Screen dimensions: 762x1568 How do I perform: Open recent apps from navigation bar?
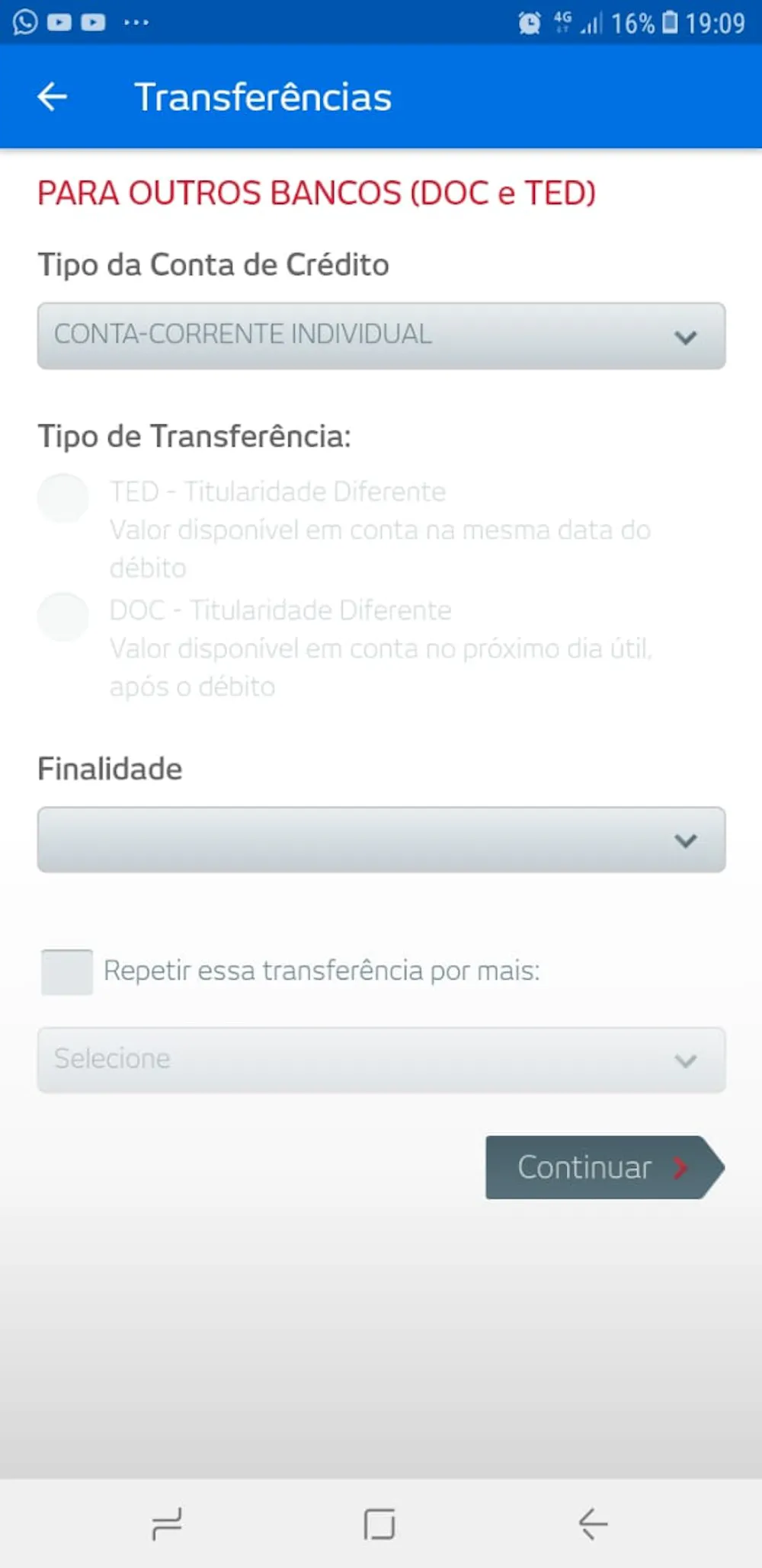click(x=167, y=1524)
